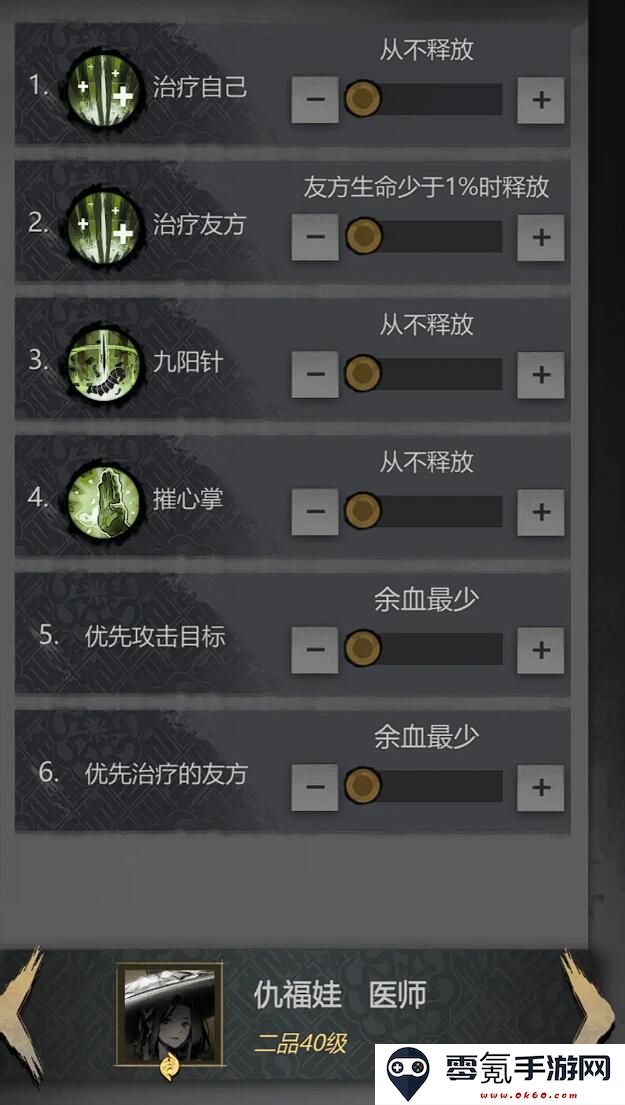Tap minus for 优先治疗的友方
Screen dimensions: 625x1105
(x=315, y=787)
